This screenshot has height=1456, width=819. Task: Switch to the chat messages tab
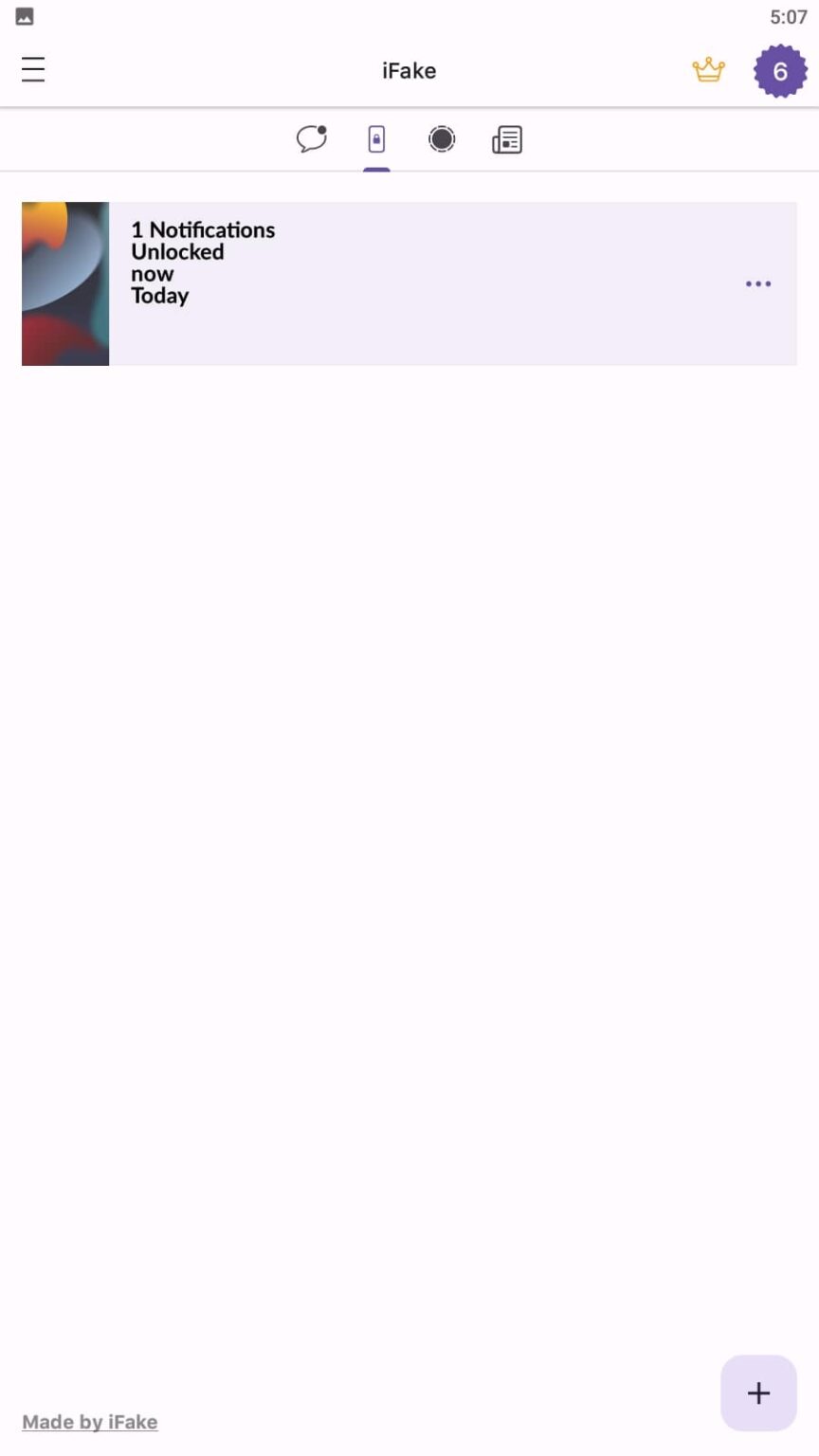click(311, 139)
